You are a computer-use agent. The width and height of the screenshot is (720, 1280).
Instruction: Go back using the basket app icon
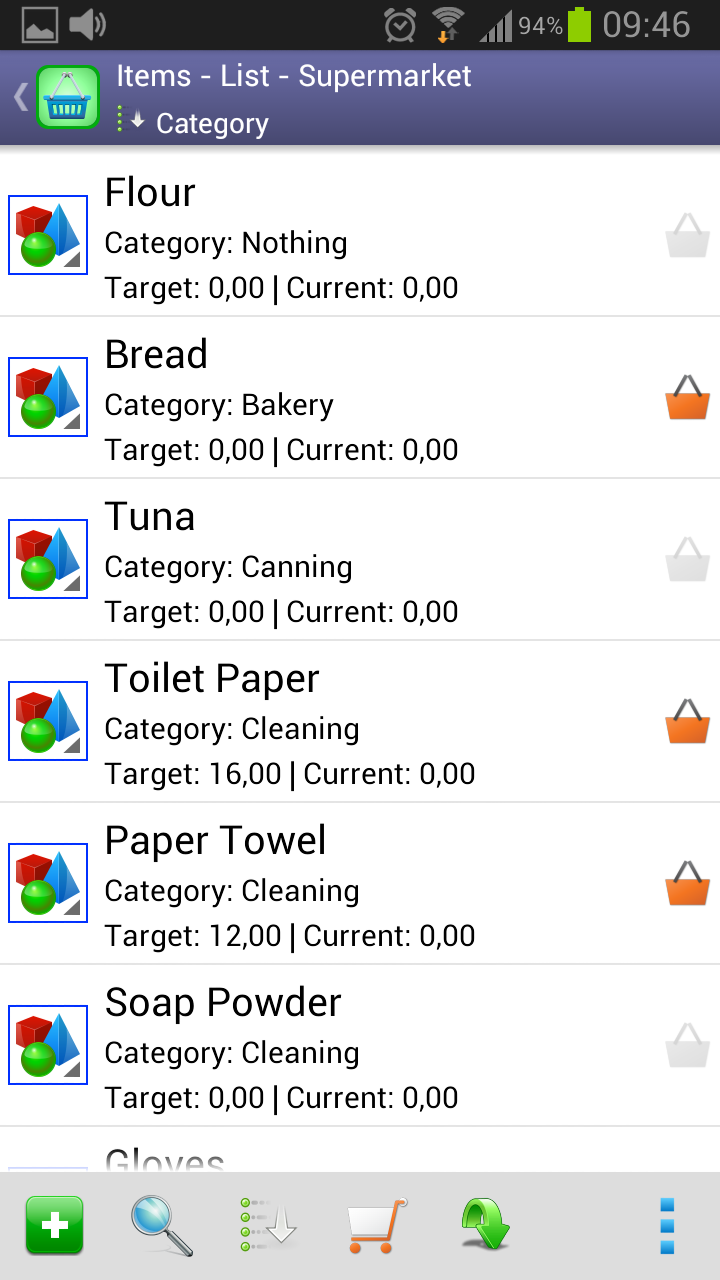(x=66, y=98)
